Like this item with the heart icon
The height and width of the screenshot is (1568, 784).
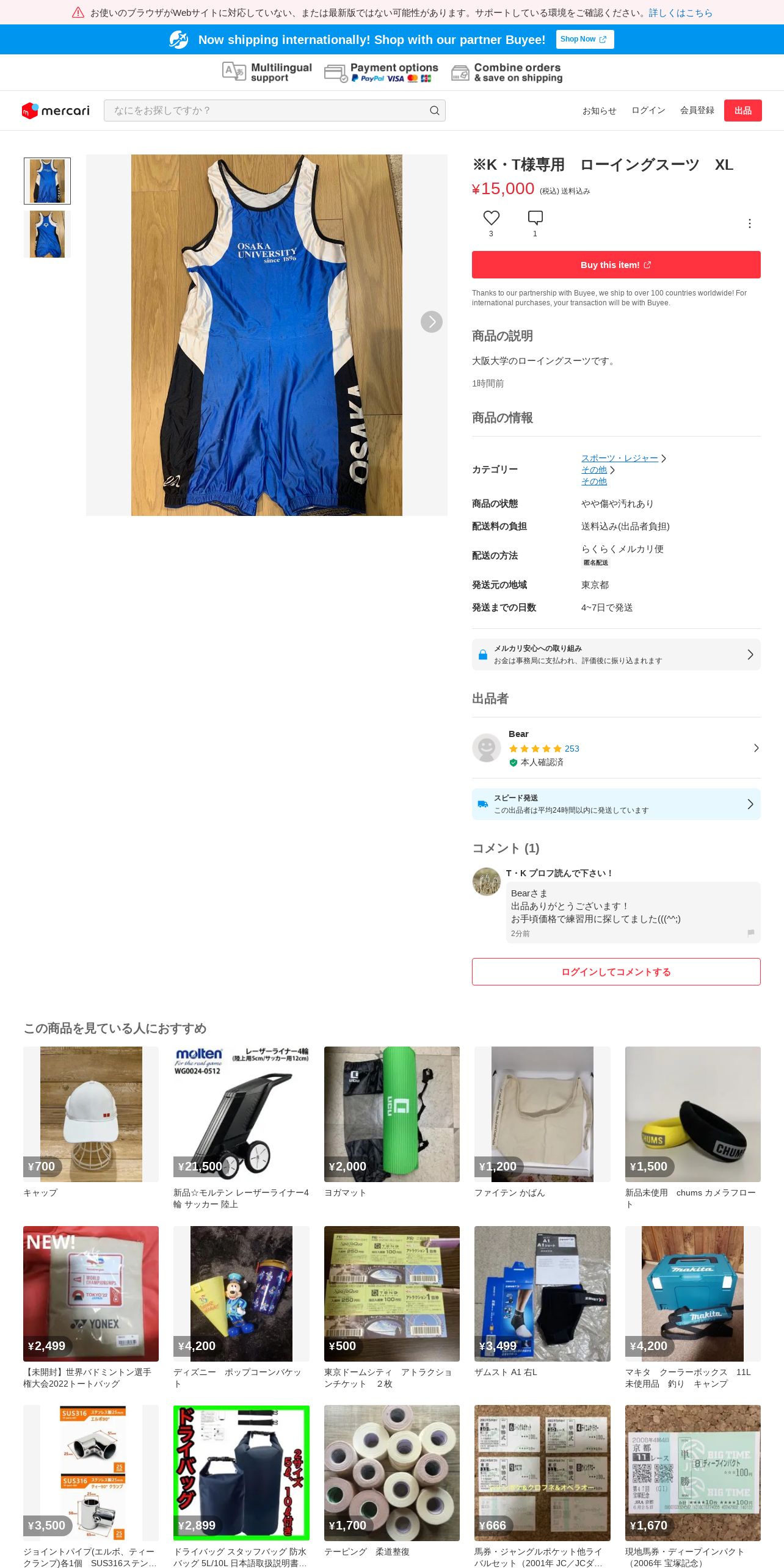pyautogui.click(x=491, y=218)
